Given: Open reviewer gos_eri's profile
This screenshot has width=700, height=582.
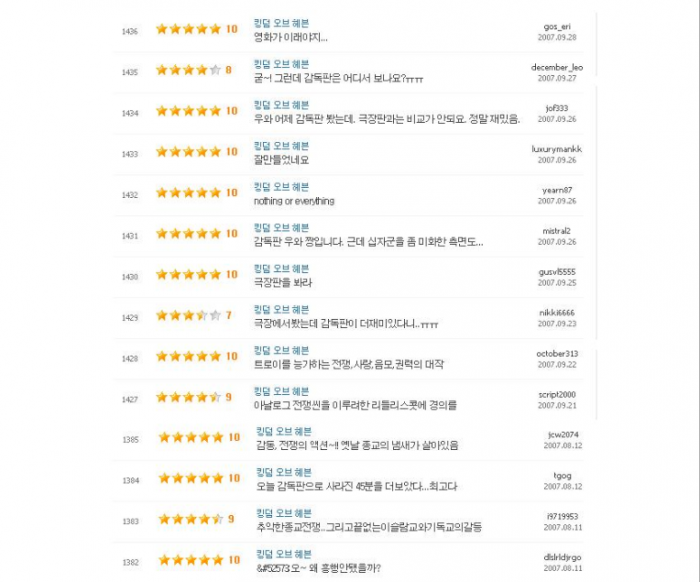Looking at the screenshot, I should pyautogui.click(x=557, y=24).
